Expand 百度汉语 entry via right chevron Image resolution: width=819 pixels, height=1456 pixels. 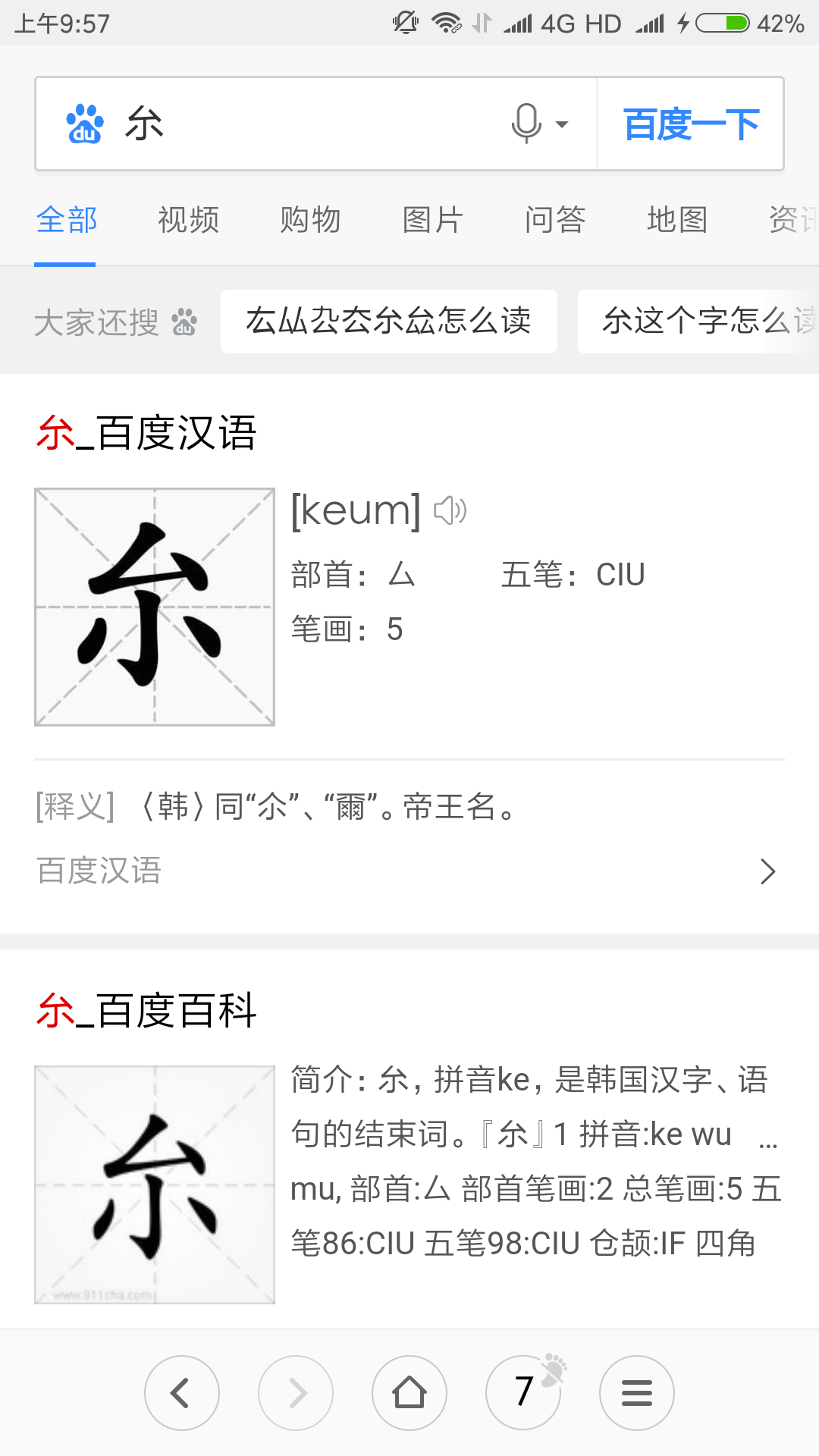pyautogui.click(x=767, y=871)
